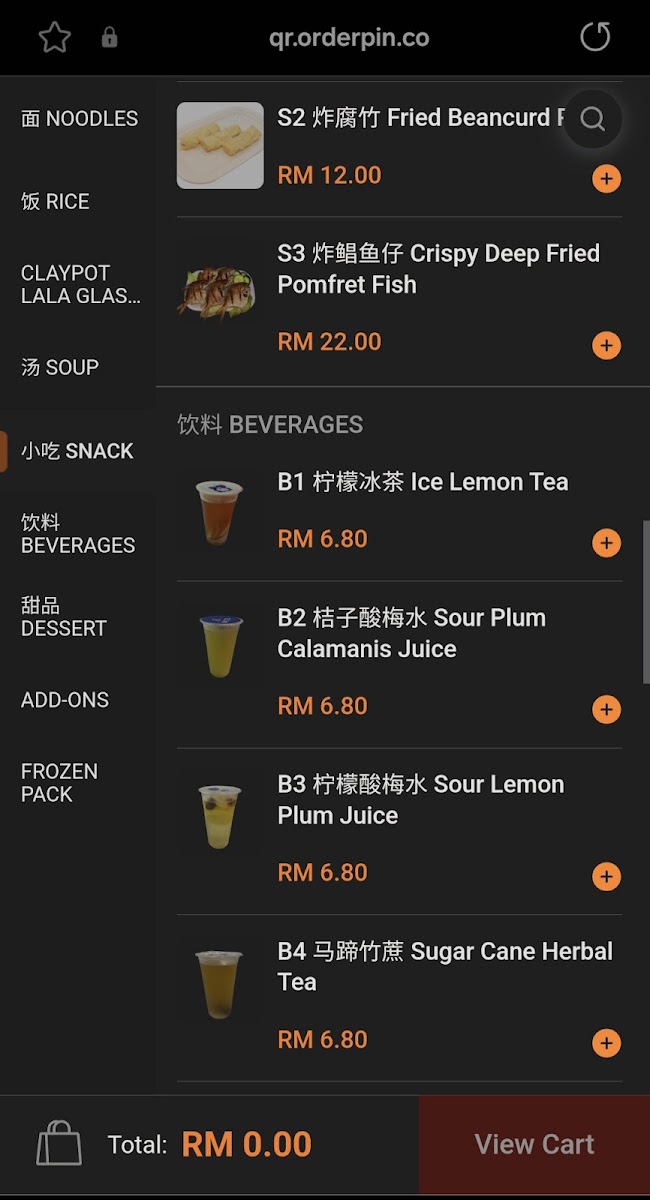650x1200 pixels.
Task: Jump to the BEVERAGES category
Action: pos(77,533)
